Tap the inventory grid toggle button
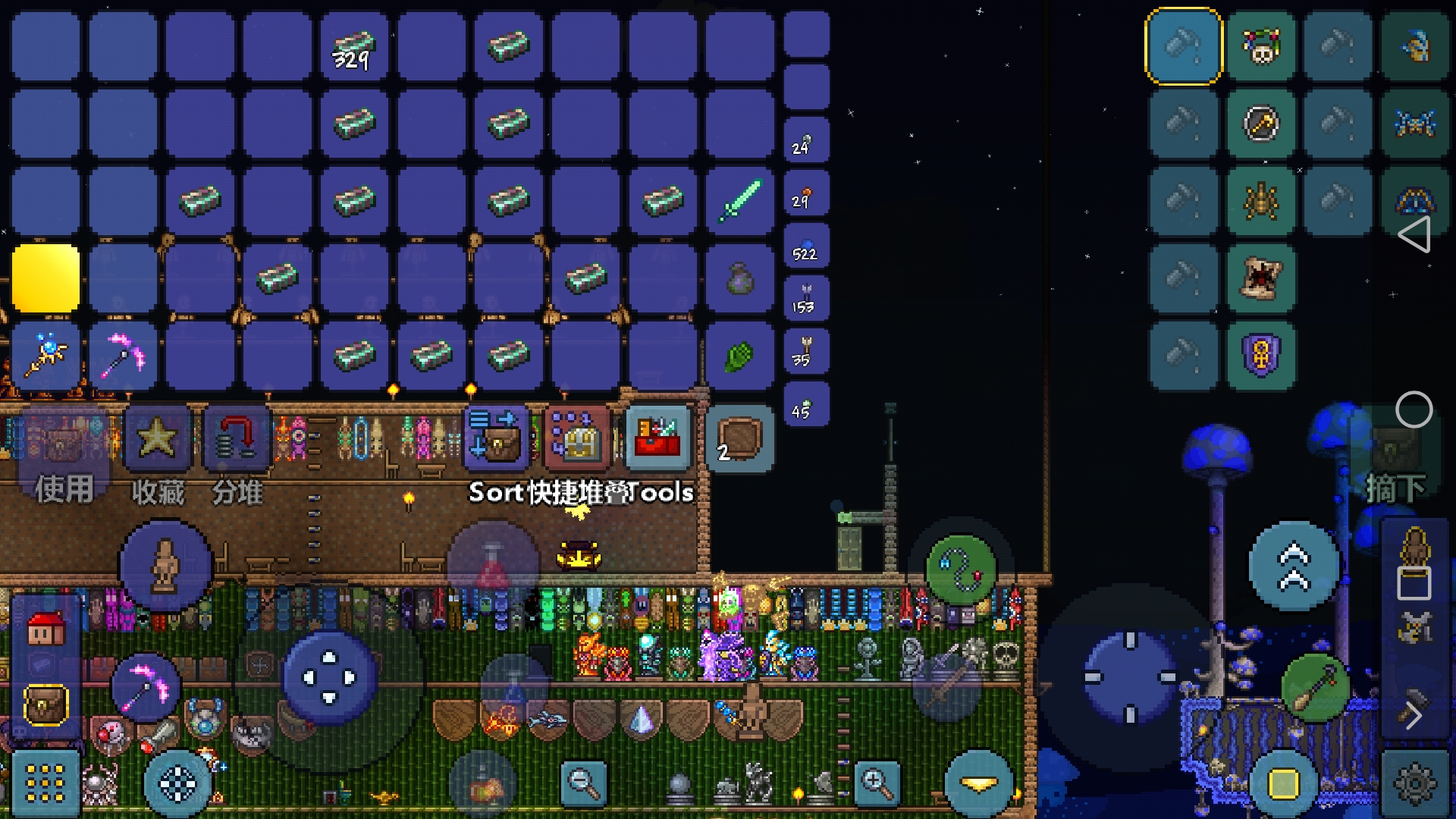This screenshot has height=819, width=1456. point(45,783)
